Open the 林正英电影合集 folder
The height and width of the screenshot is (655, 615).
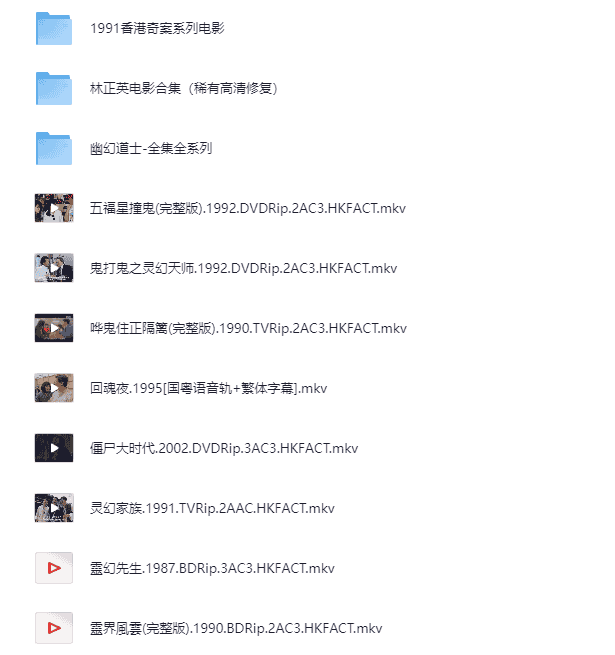pos(183,88)
